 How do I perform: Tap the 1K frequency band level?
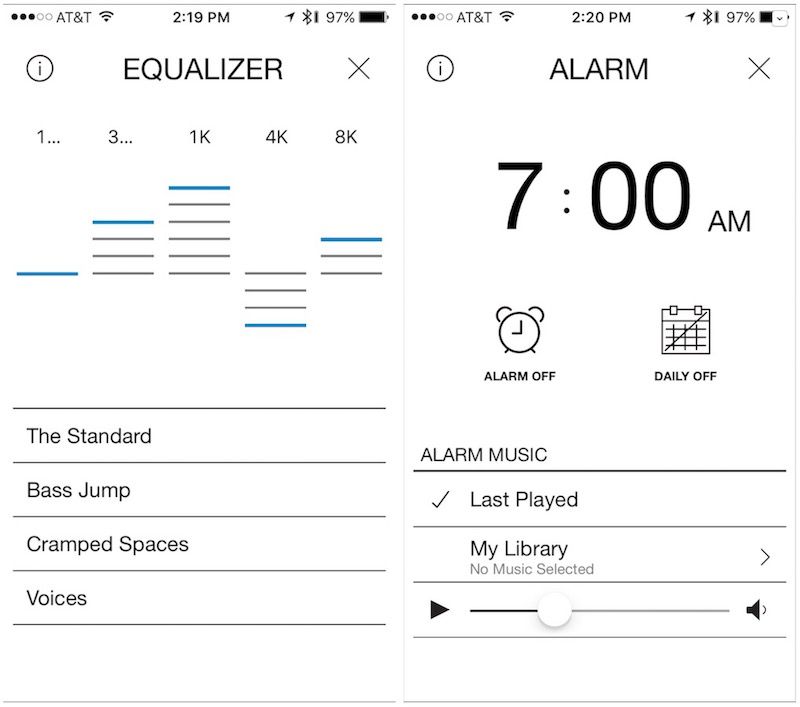[x=199, y=188]
